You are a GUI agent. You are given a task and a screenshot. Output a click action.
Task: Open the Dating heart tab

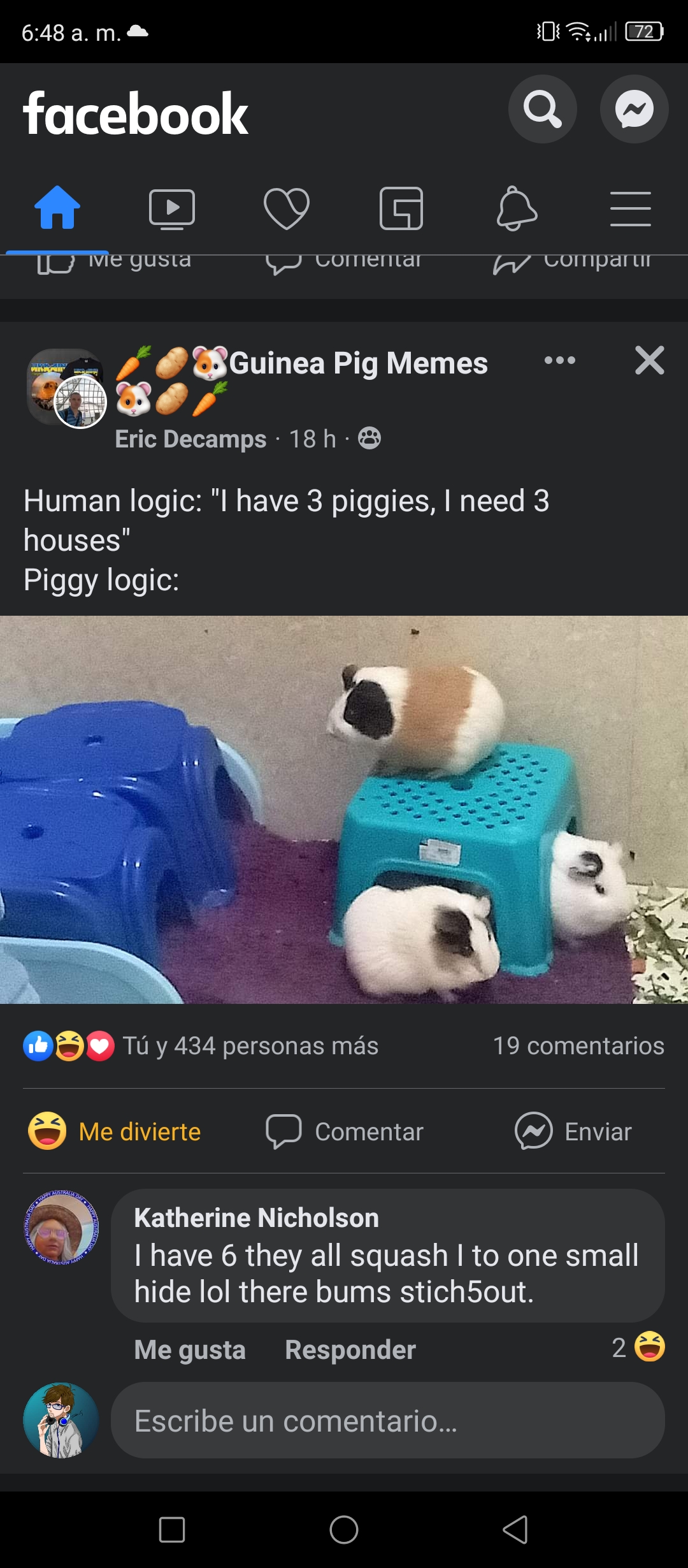(x=287, y=208)
